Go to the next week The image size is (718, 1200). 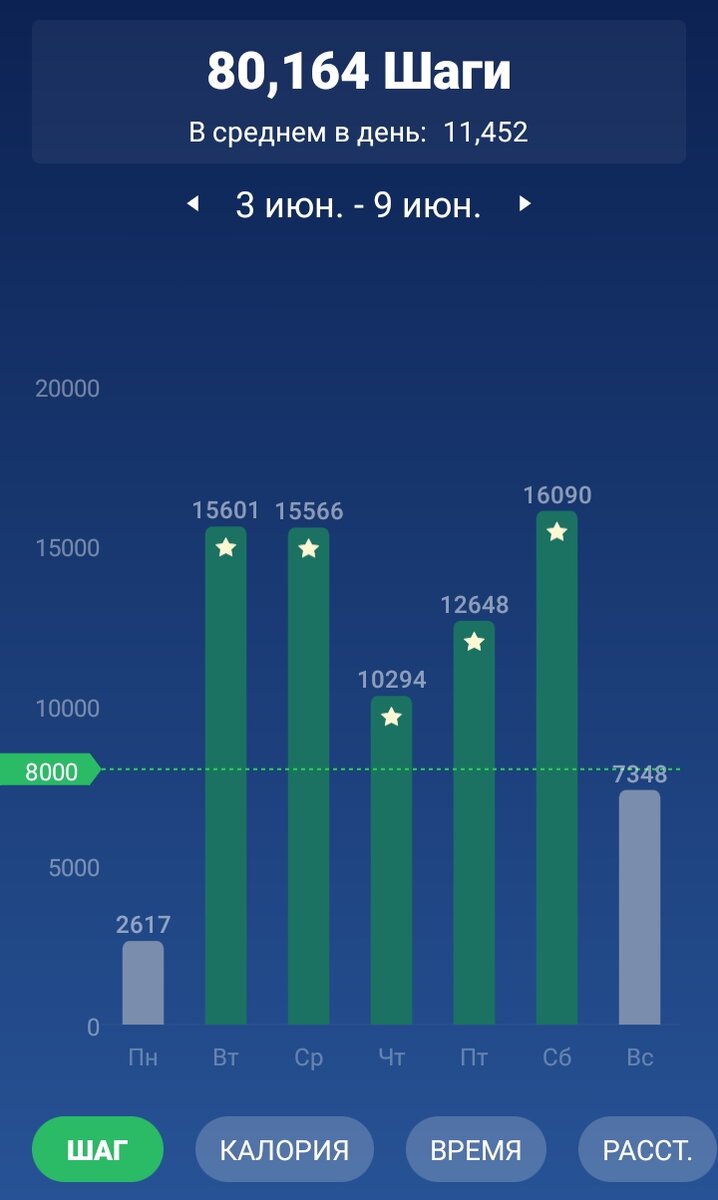[525, 205]
